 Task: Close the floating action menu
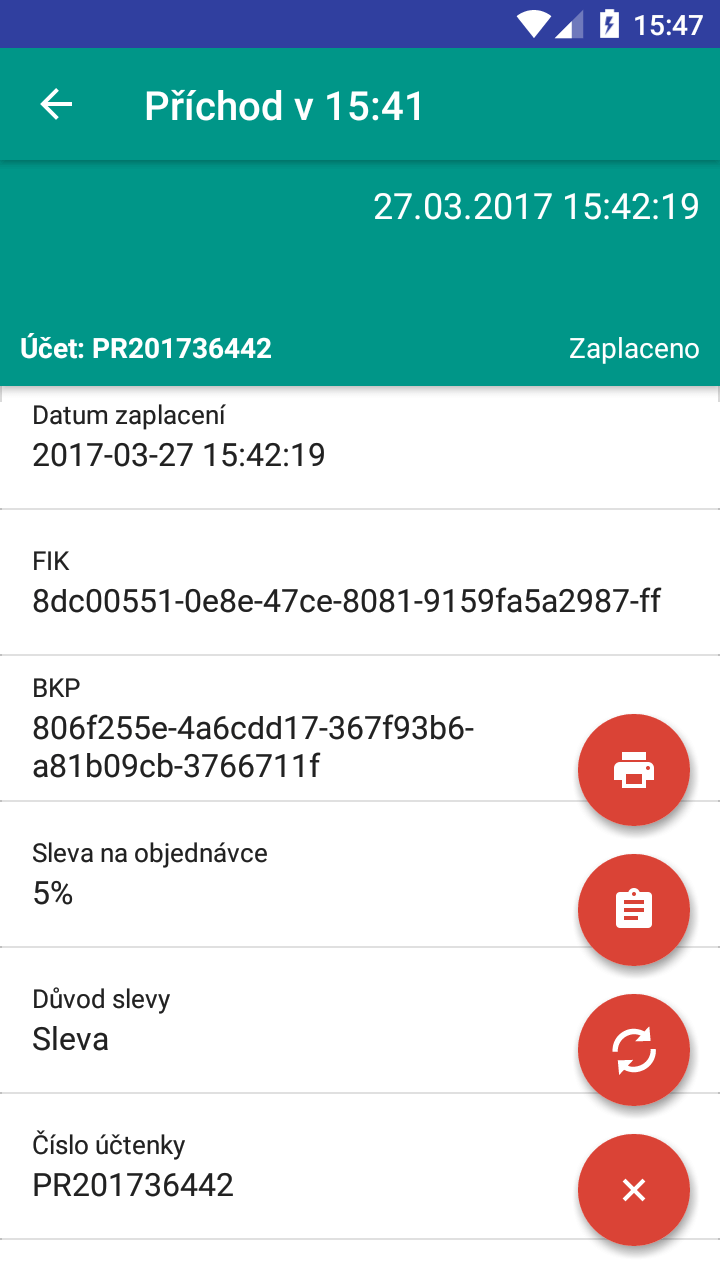pyautogui.click(x=634, y=1190)
